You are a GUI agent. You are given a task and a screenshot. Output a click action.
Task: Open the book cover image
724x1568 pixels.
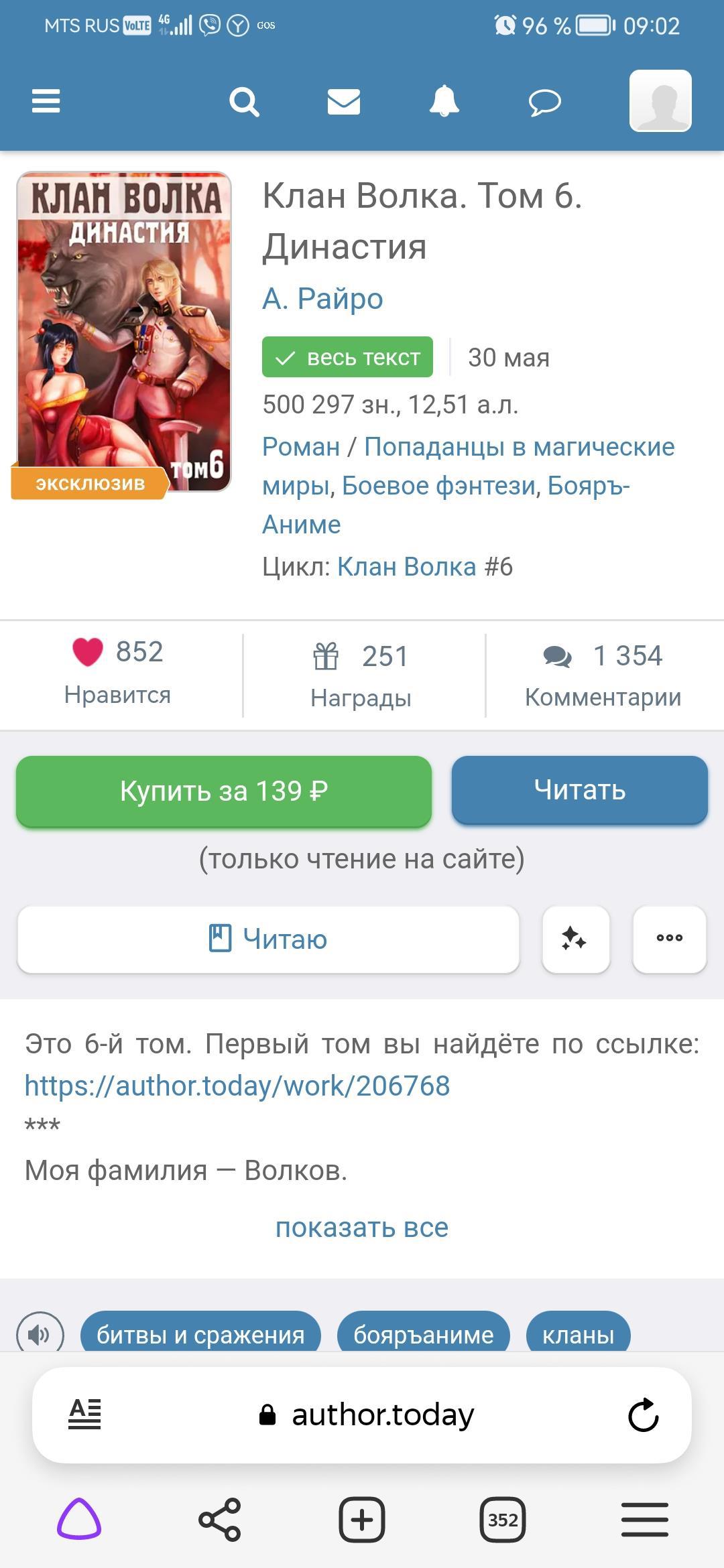pos(125,332)
